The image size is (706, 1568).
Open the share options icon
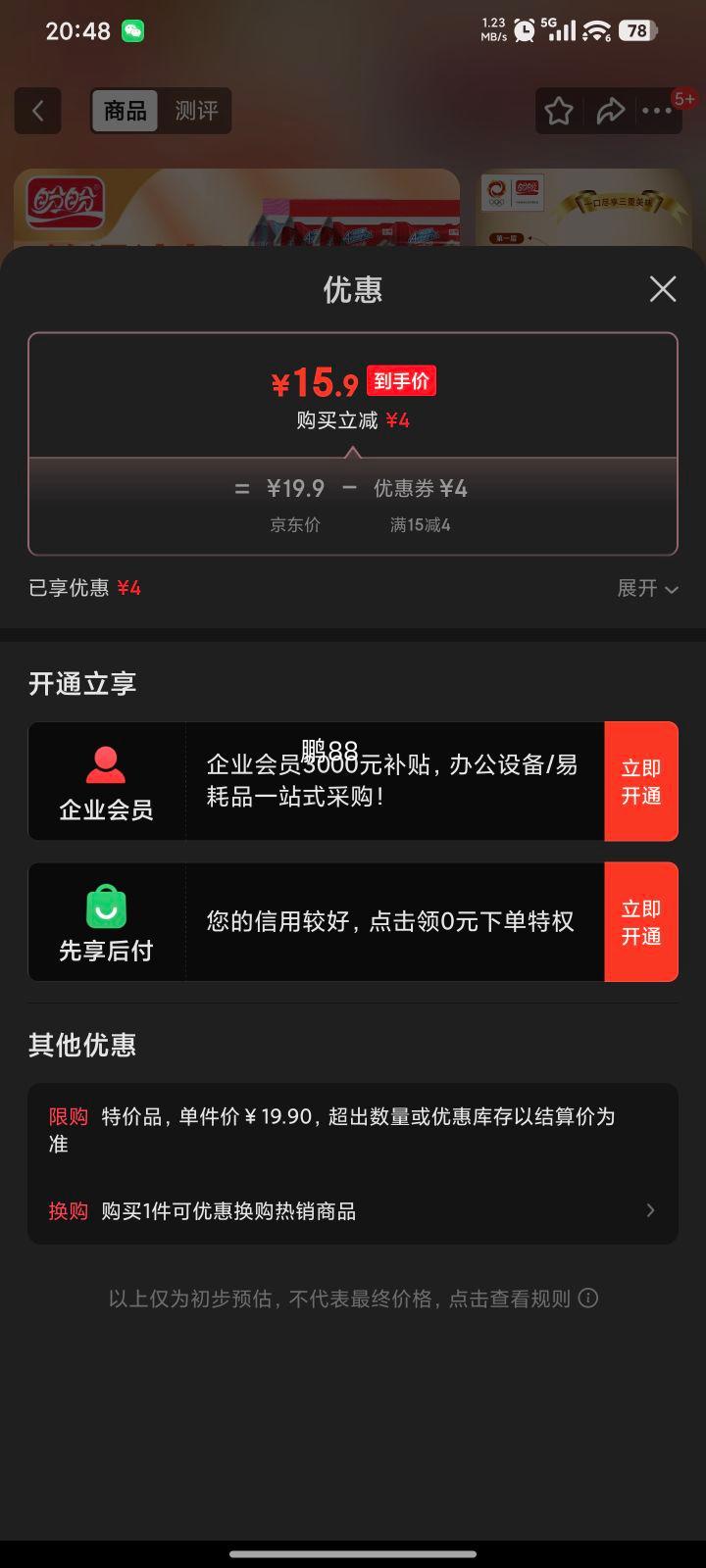coord(610,111)
